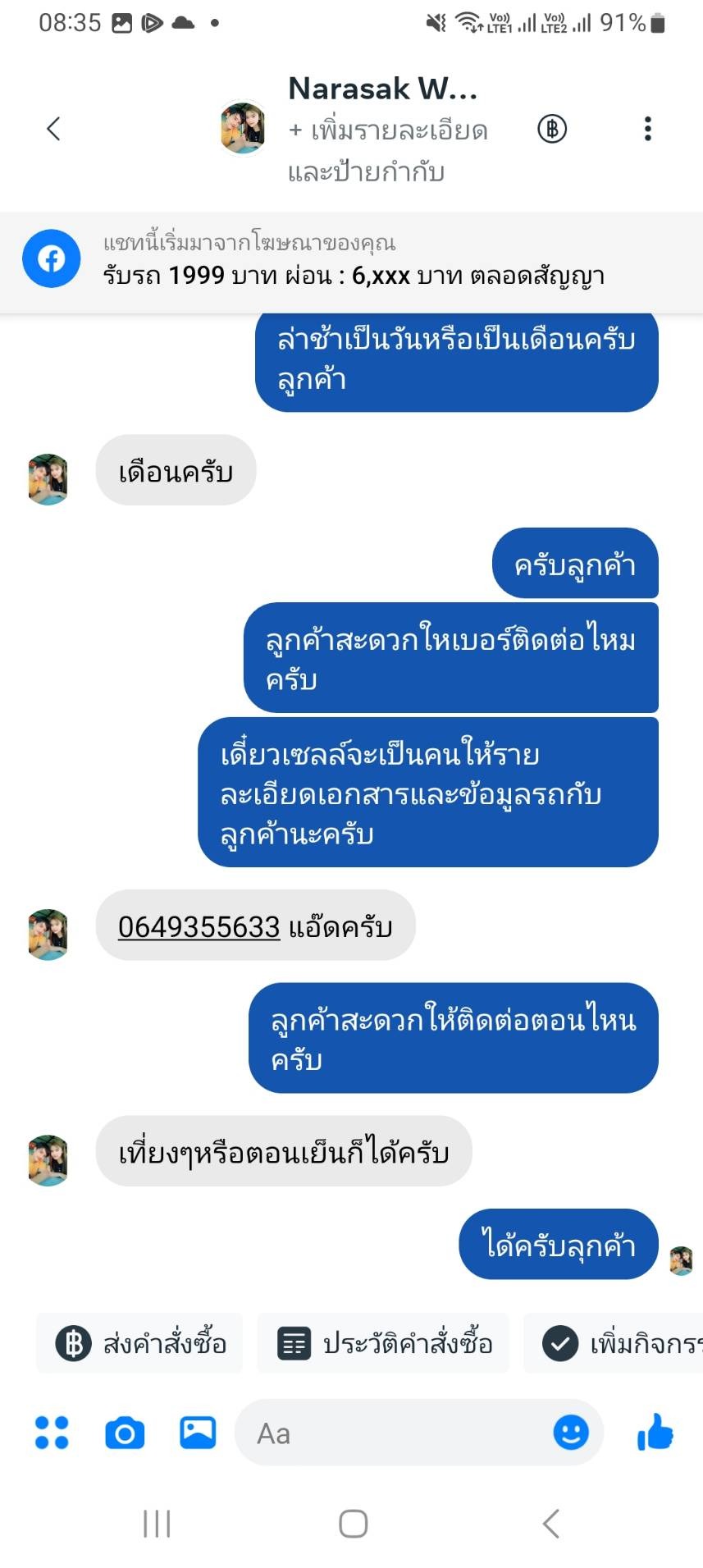Image resolution: width=703 pixels, height=1568 pixels.
Task: Focus the Aa message input field
Action: pyautogui.click(x=394, y=1433)
